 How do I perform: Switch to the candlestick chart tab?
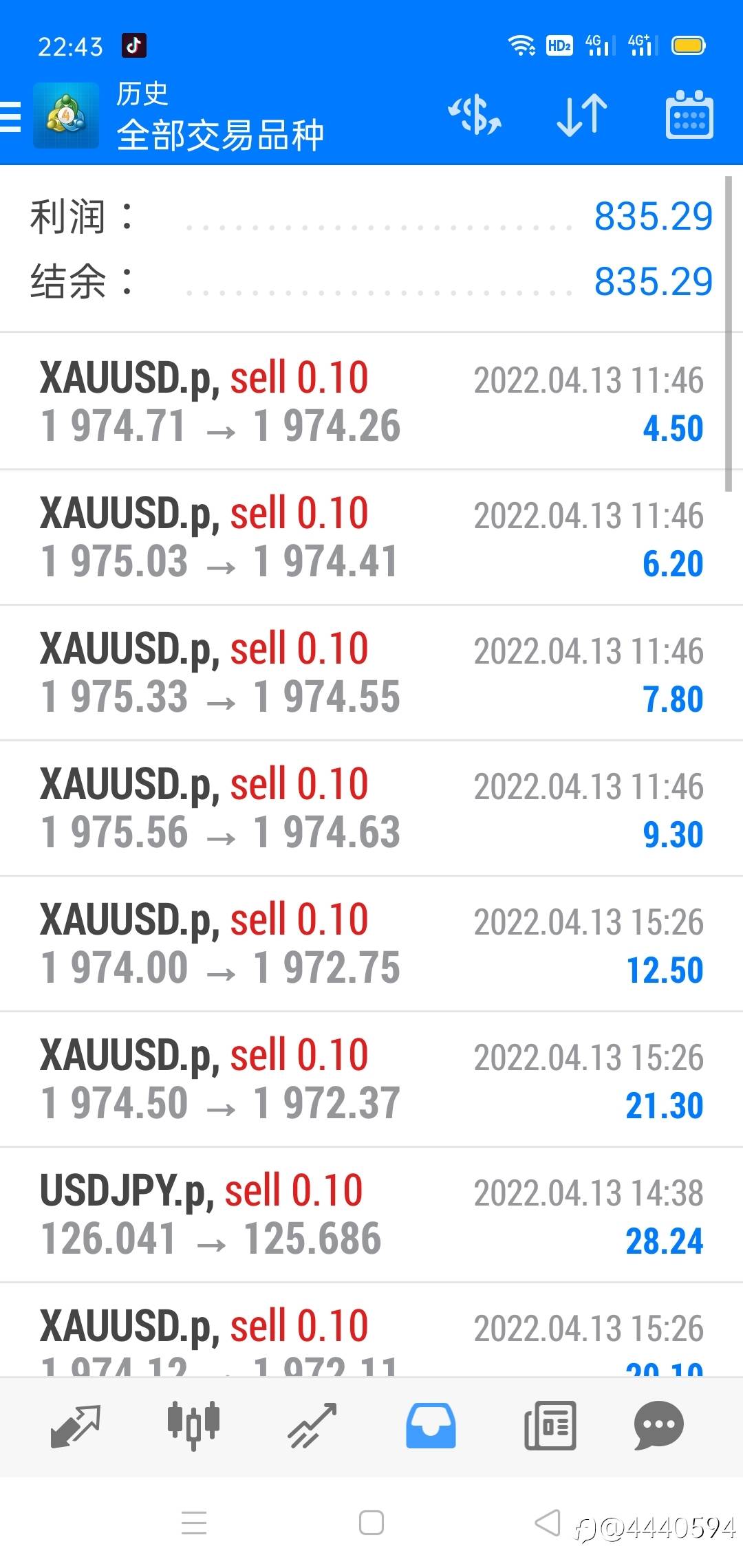[193, 1426]
